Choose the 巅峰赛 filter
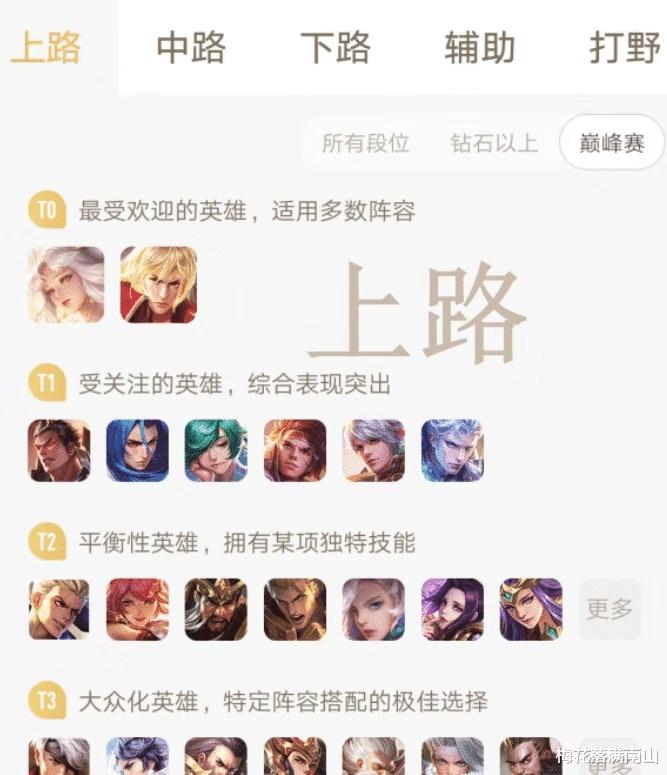The height and width of the screenshot is (775, 667). (x=613, y=143)
